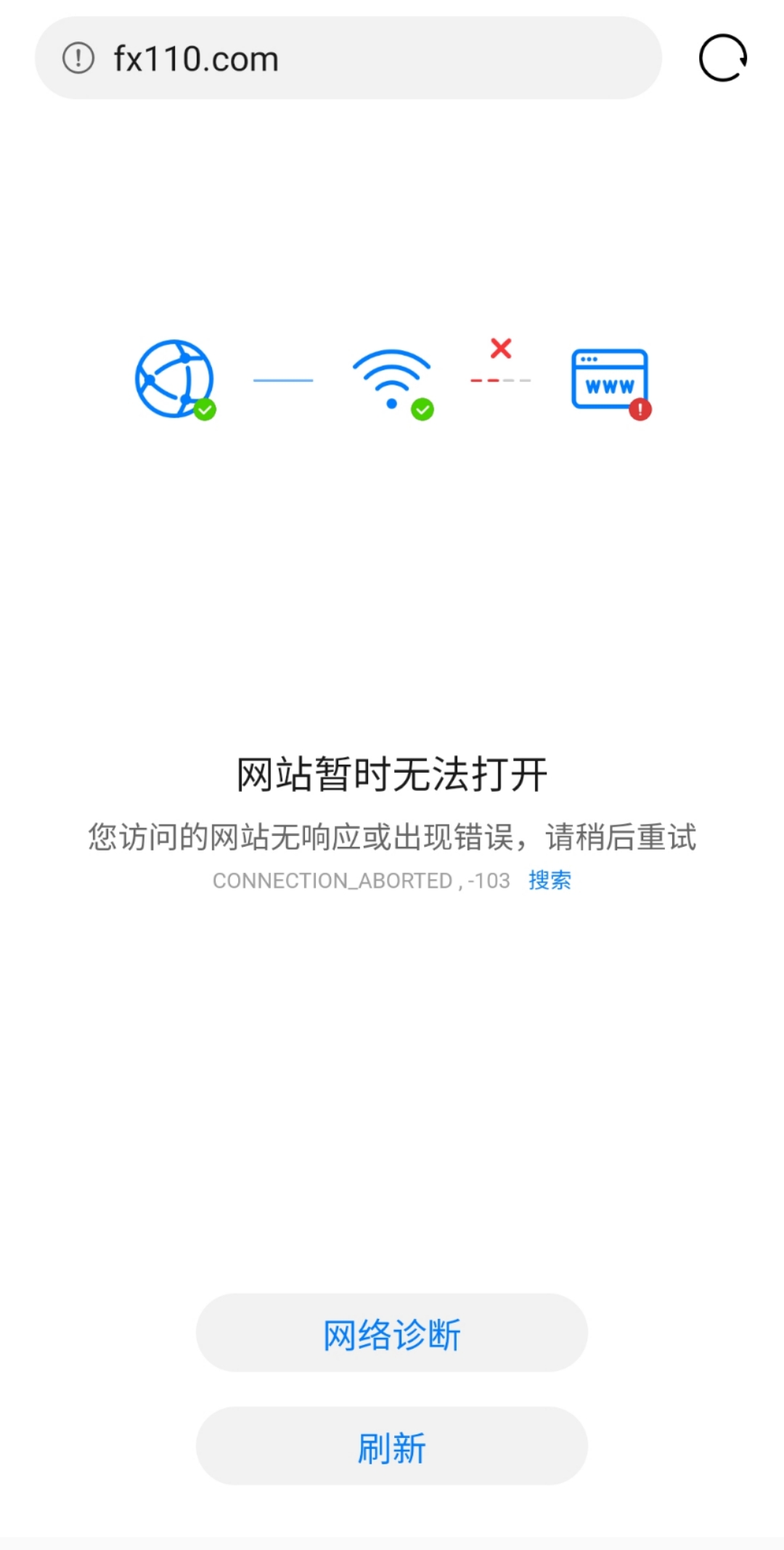The width and height of the screenshot is (784, 1550).
Task: Click the warning icon in the address bar
Action: [78, 58]
